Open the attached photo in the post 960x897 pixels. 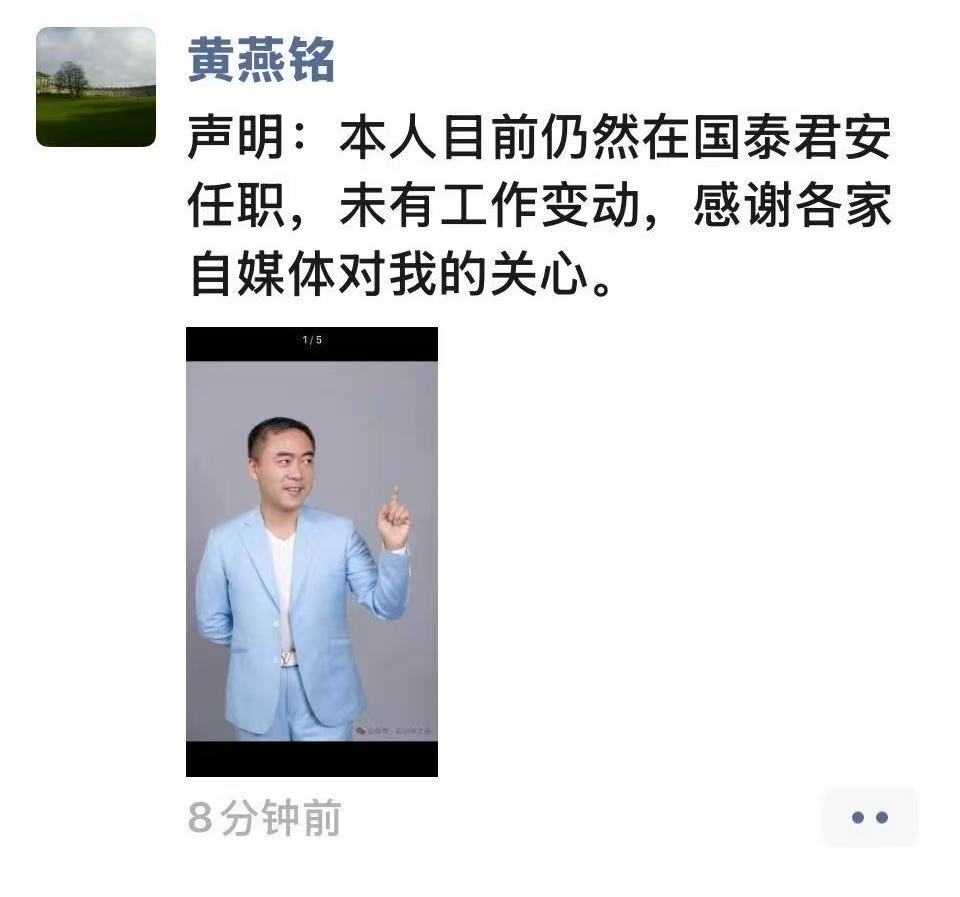[312, 551]
